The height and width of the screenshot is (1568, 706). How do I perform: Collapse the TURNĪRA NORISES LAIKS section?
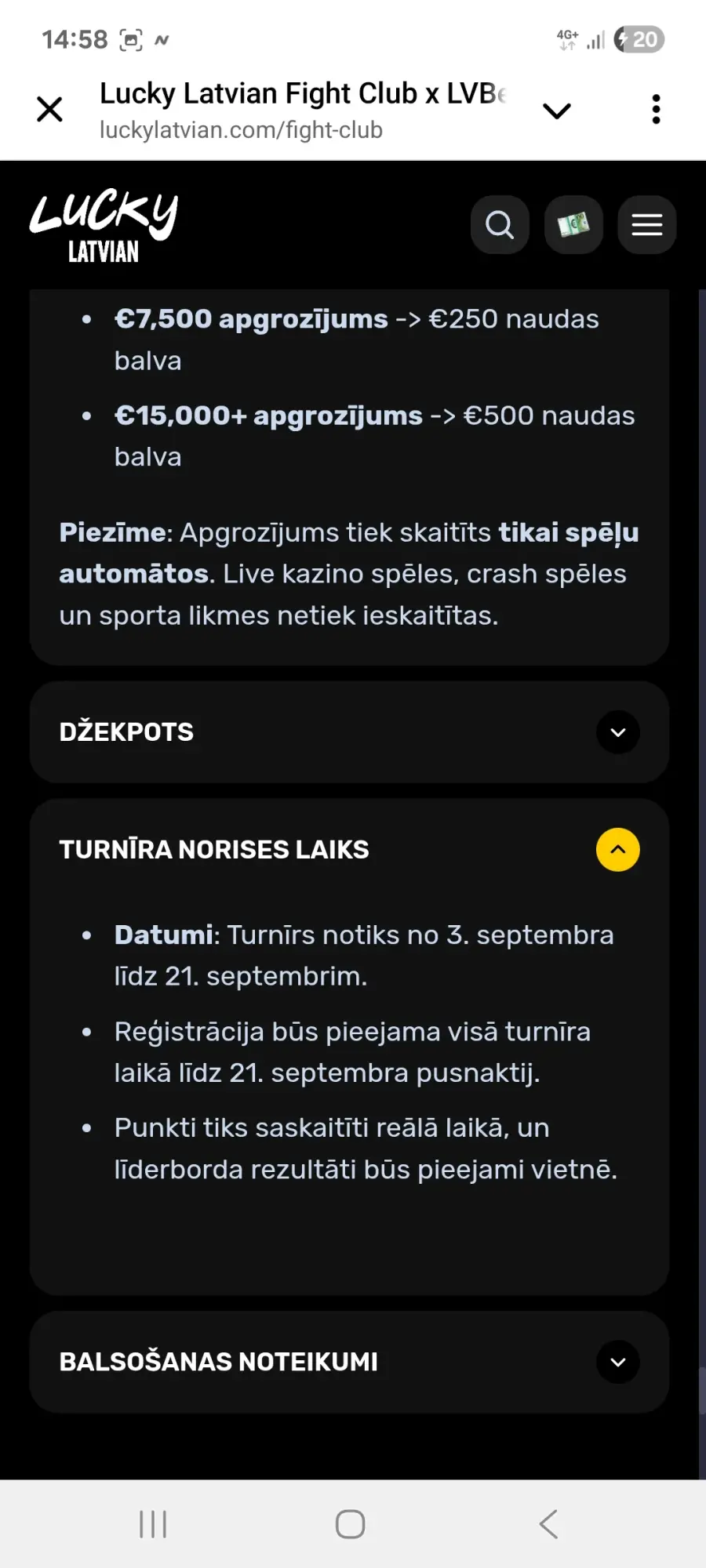coord(617,850)
